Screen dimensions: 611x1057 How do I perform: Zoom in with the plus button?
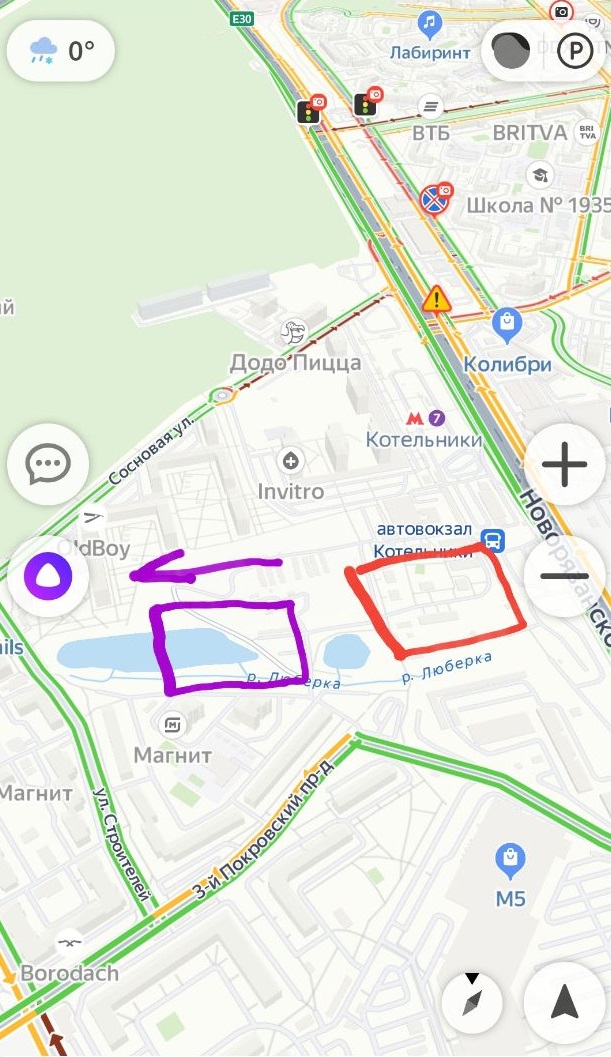(x=564, y=464)
